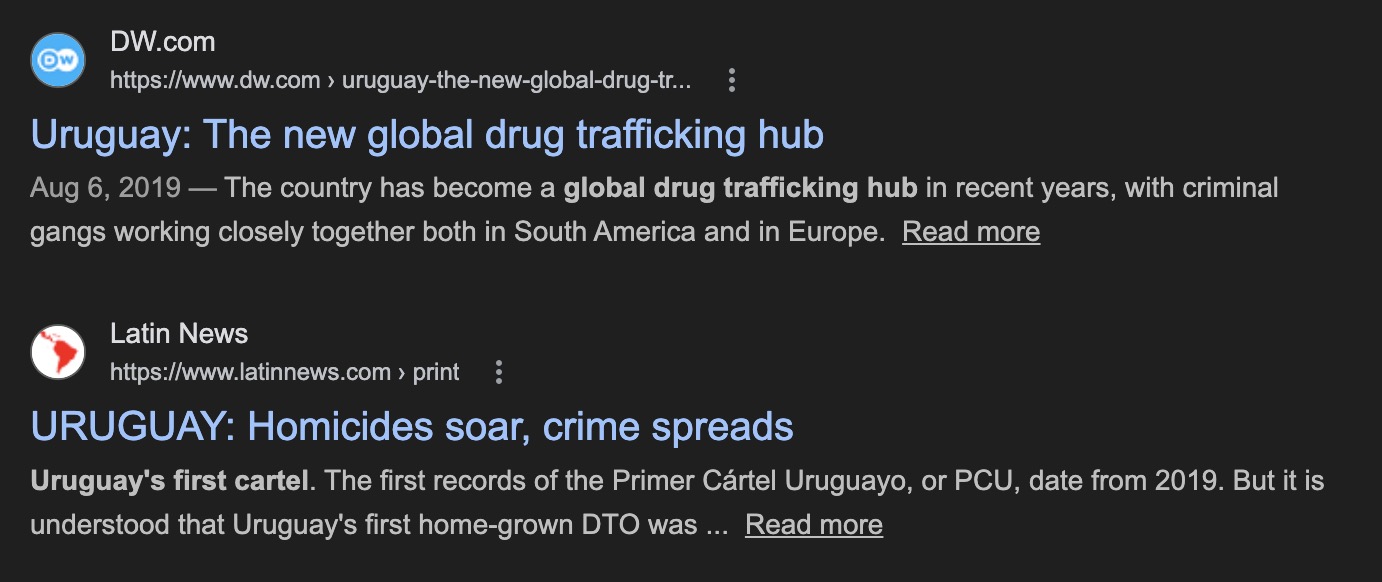This screenshot has height=582, width=1382.
Task: Tap Read more under the DW.com snippet
Action: click(971, 232)
